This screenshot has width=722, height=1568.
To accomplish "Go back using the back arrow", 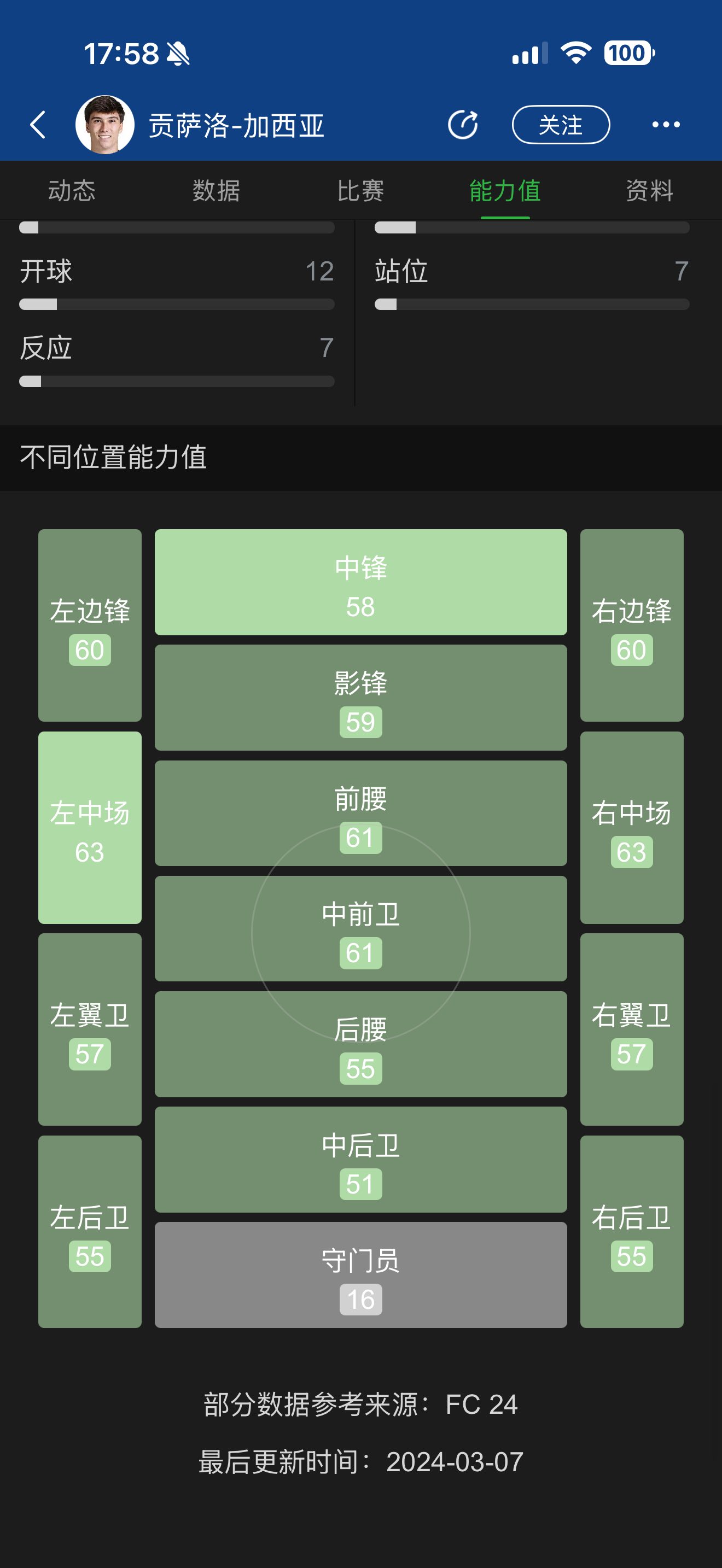I will [38, 125].
